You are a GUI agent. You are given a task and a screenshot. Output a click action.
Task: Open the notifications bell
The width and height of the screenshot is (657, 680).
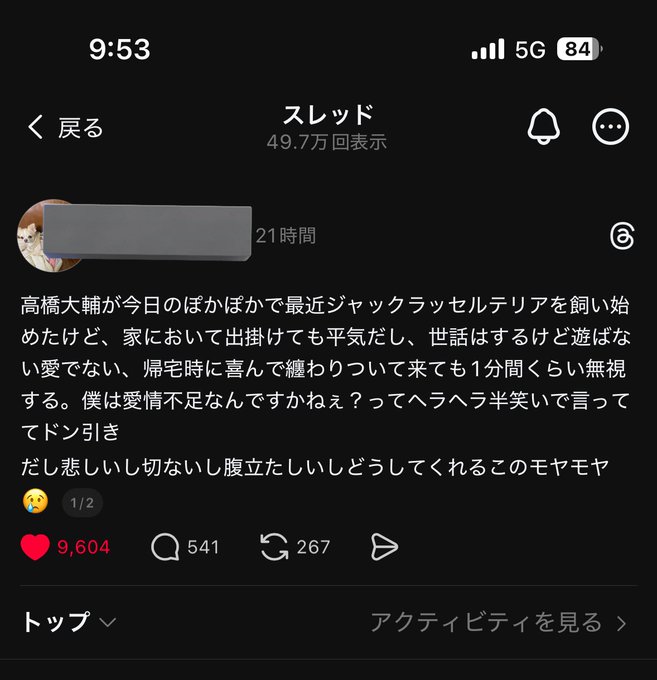543,127
